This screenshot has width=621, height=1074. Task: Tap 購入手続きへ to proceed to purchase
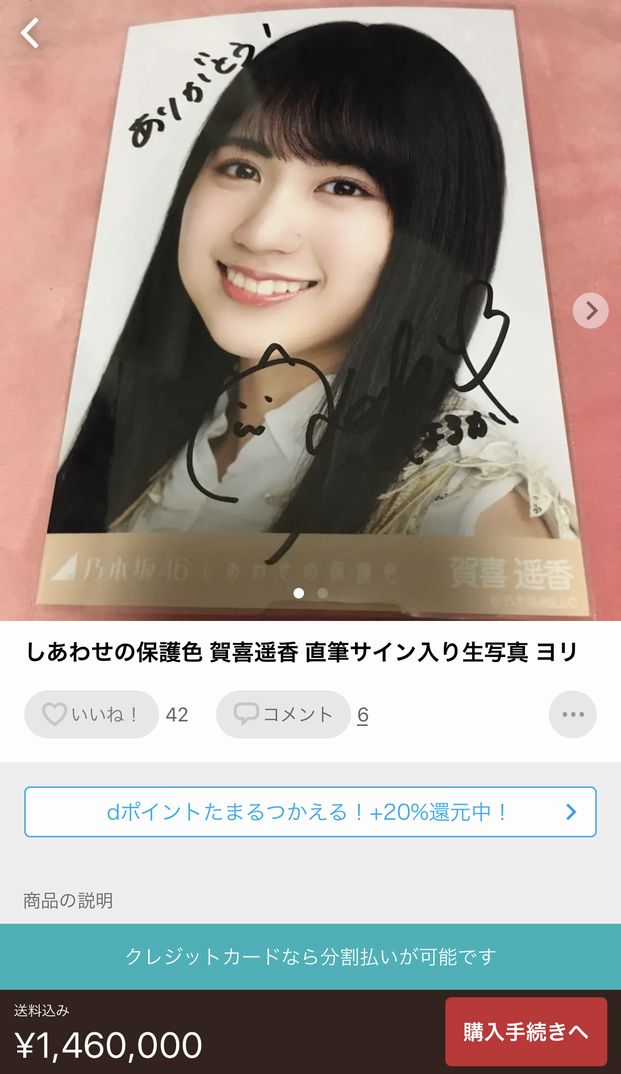(525, 1031)
